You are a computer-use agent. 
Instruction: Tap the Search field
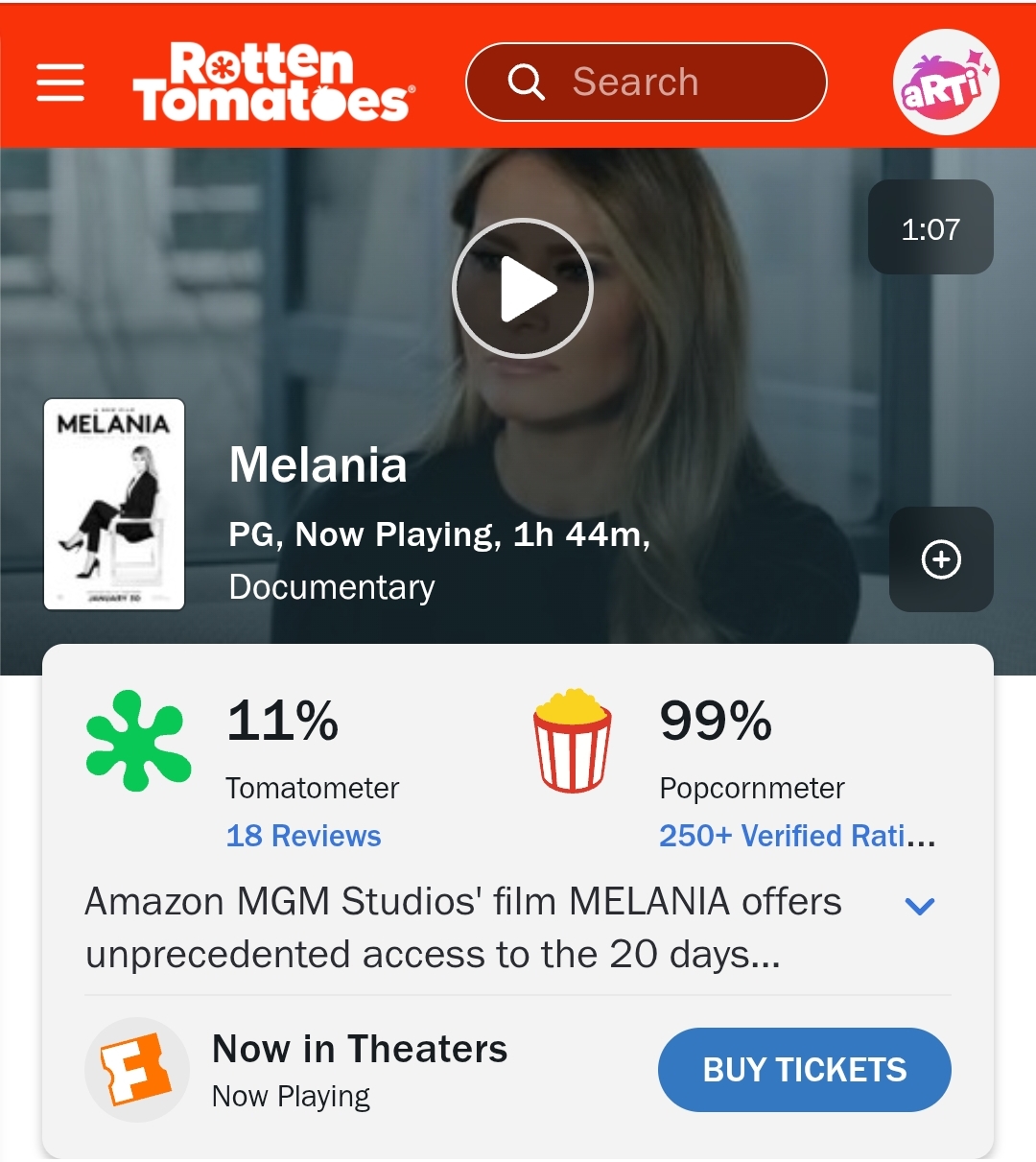(646, 83)
